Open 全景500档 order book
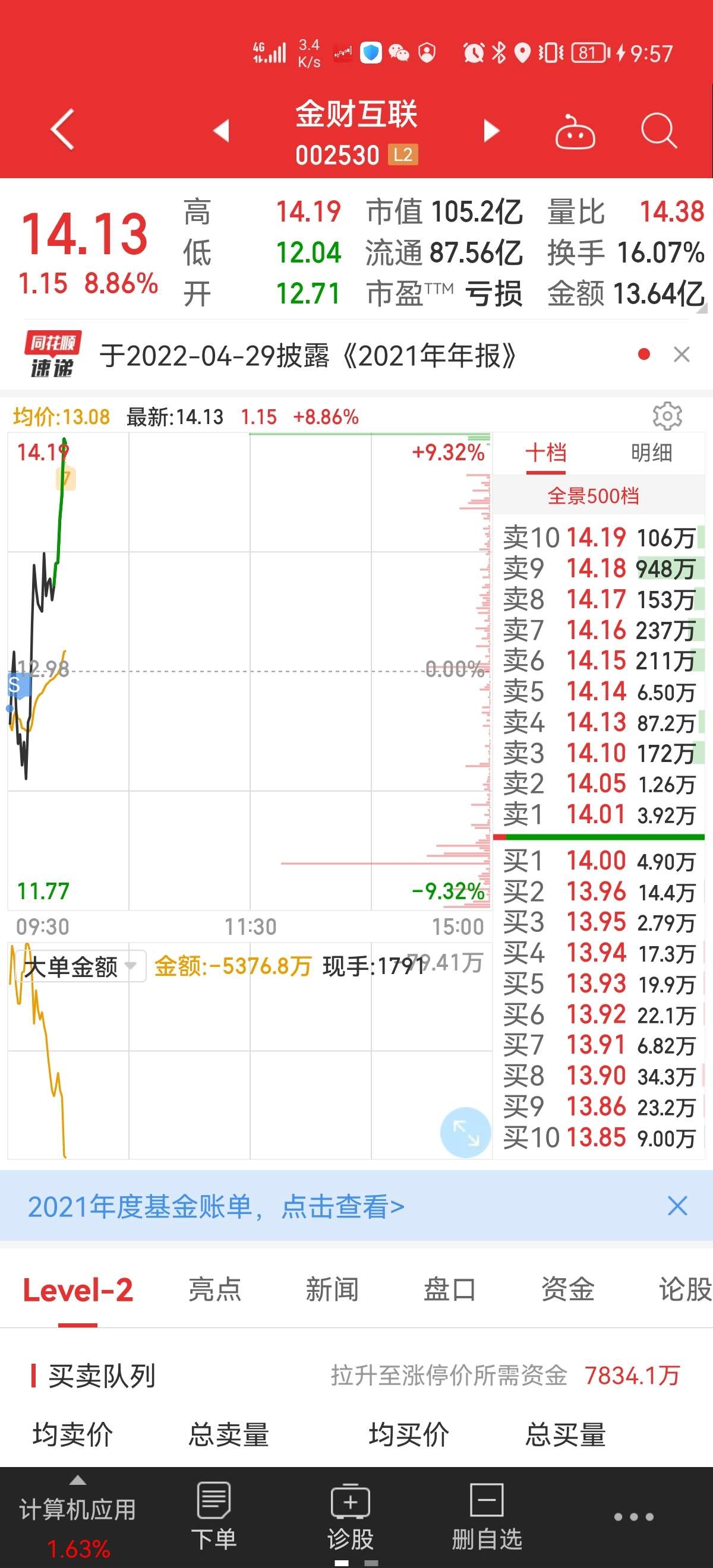713x1568 pixels. (593, 496)
